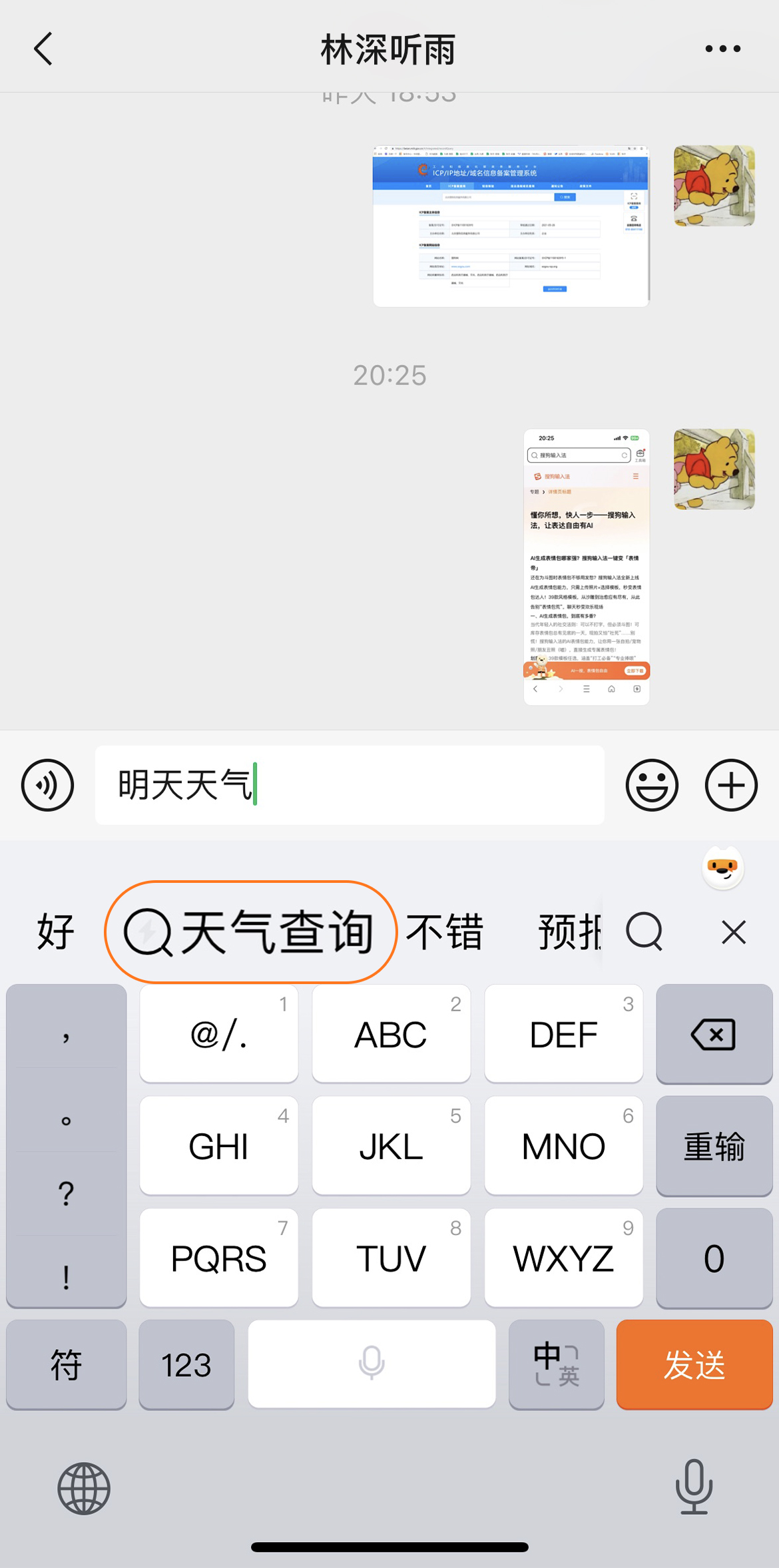Switch to the 123 number keyboard

pyautogui.click(x=186, y=1364)
